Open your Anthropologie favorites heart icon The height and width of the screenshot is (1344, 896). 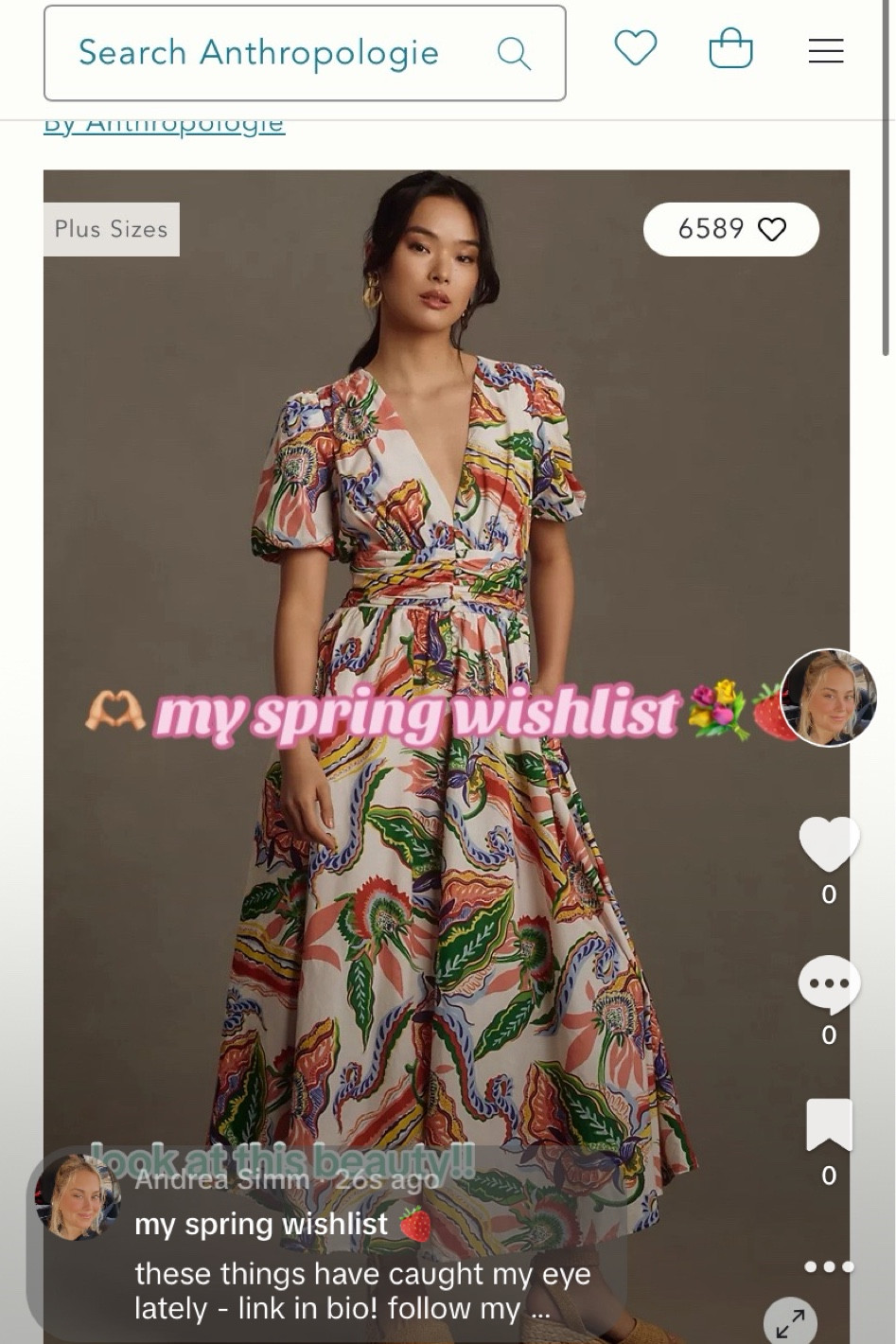(635, 49)
